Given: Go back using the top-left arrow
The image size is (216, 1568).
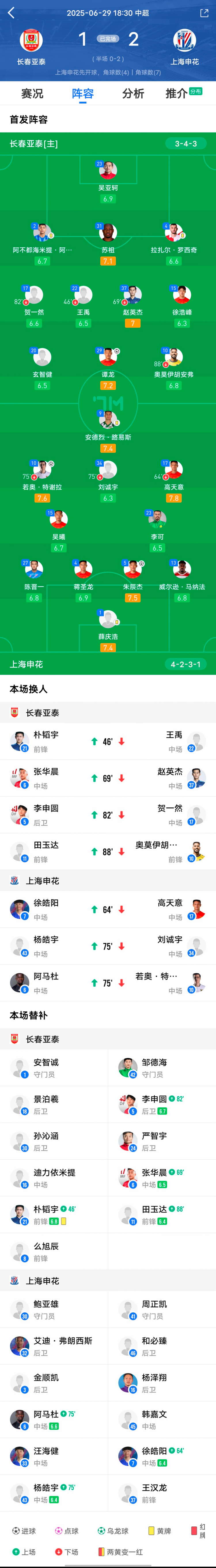Looking at the screenshot, I should [x=11, y=13].
